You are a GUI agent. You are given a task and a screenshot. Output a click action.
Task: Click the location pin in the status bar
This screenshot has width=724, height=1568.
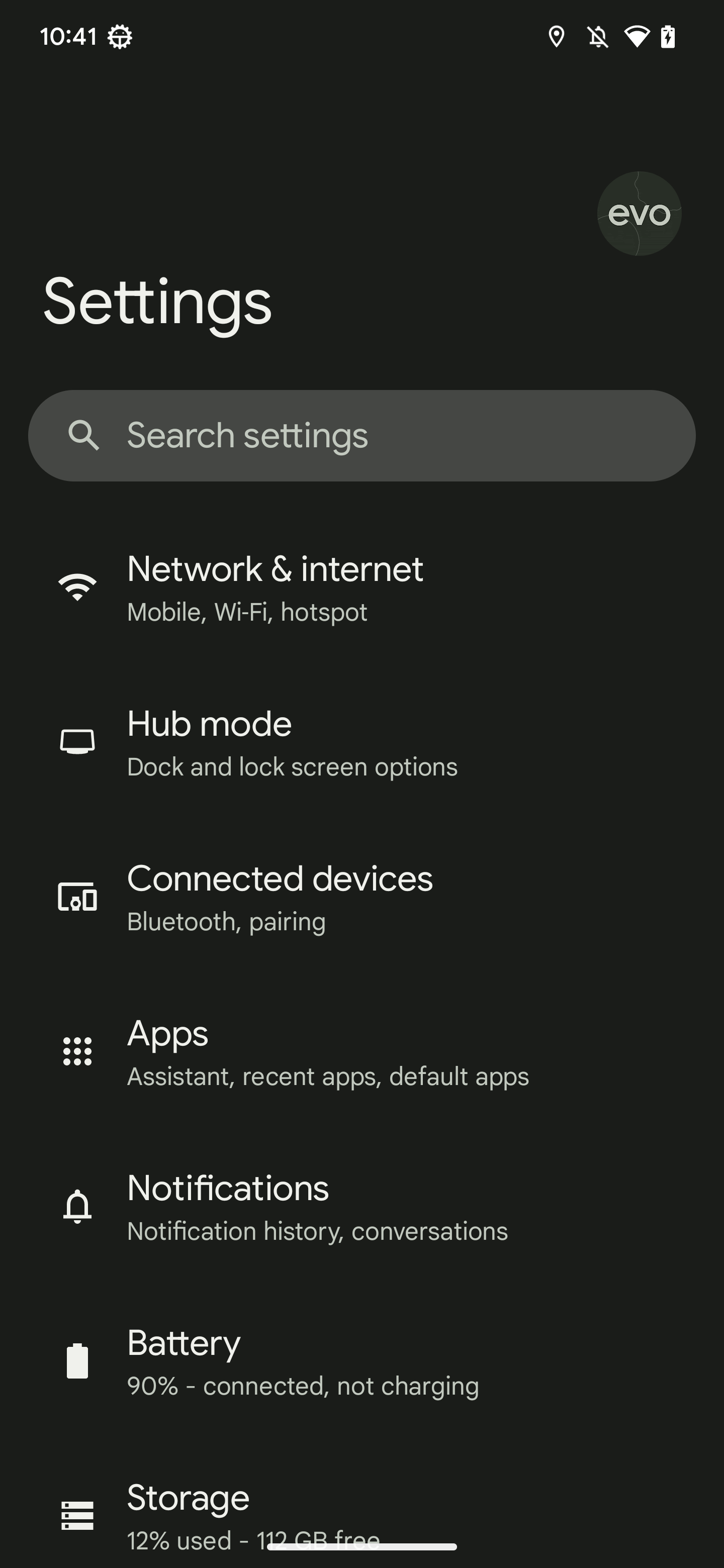(x=557, y=37)
